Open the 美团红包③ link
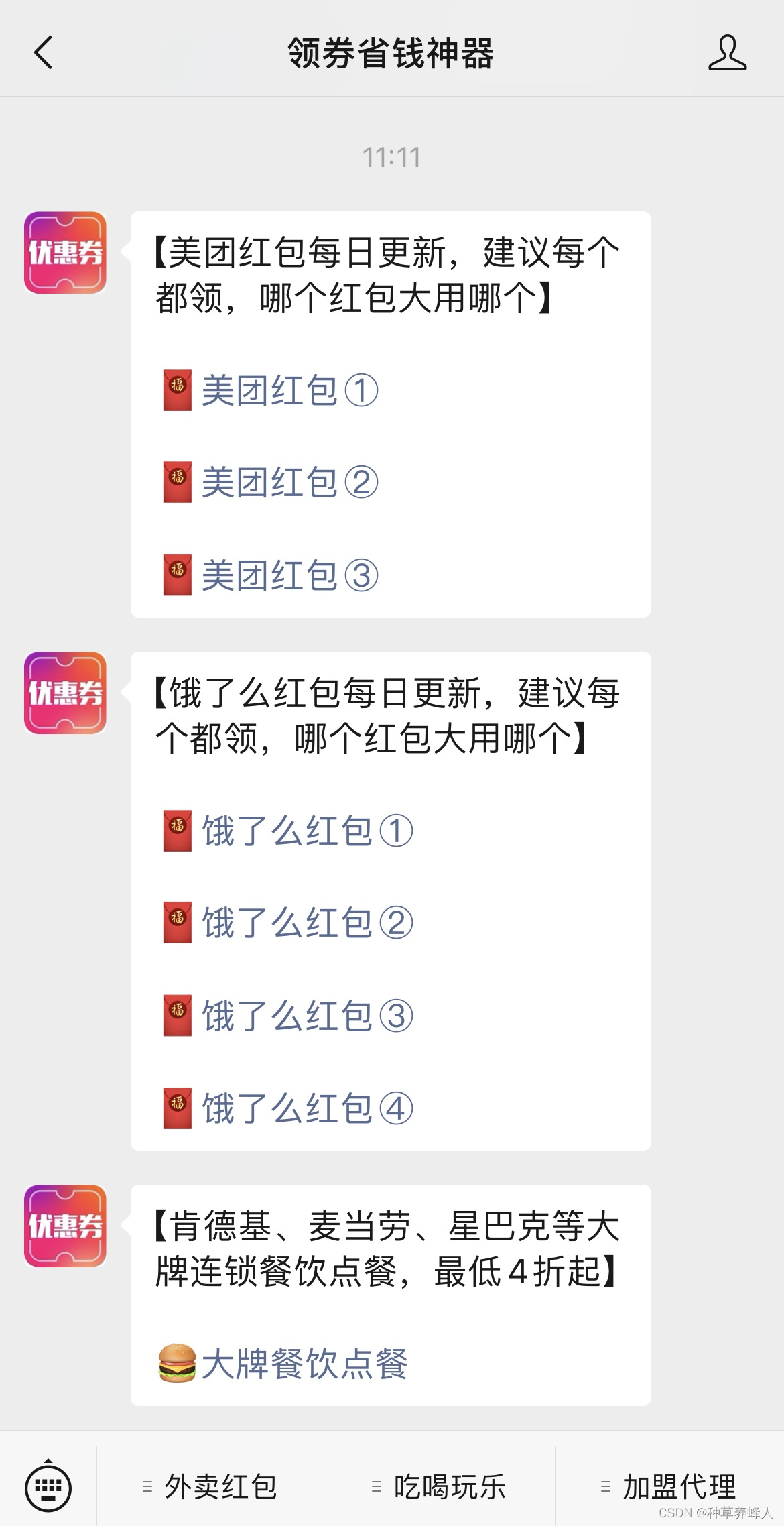784x1526 pixels. pos(290,575)
